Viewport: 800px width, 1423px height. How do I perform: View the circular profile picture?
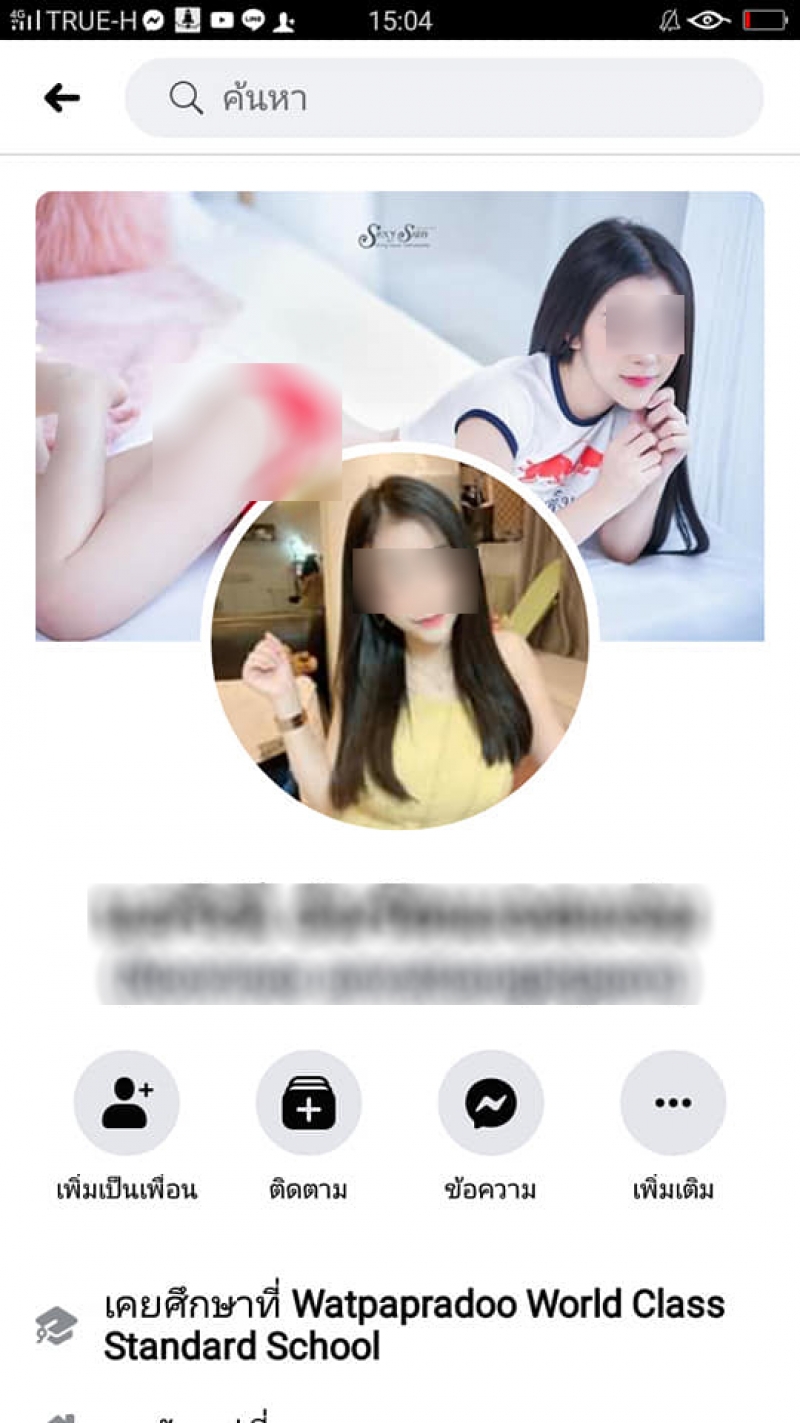(400, 640)
